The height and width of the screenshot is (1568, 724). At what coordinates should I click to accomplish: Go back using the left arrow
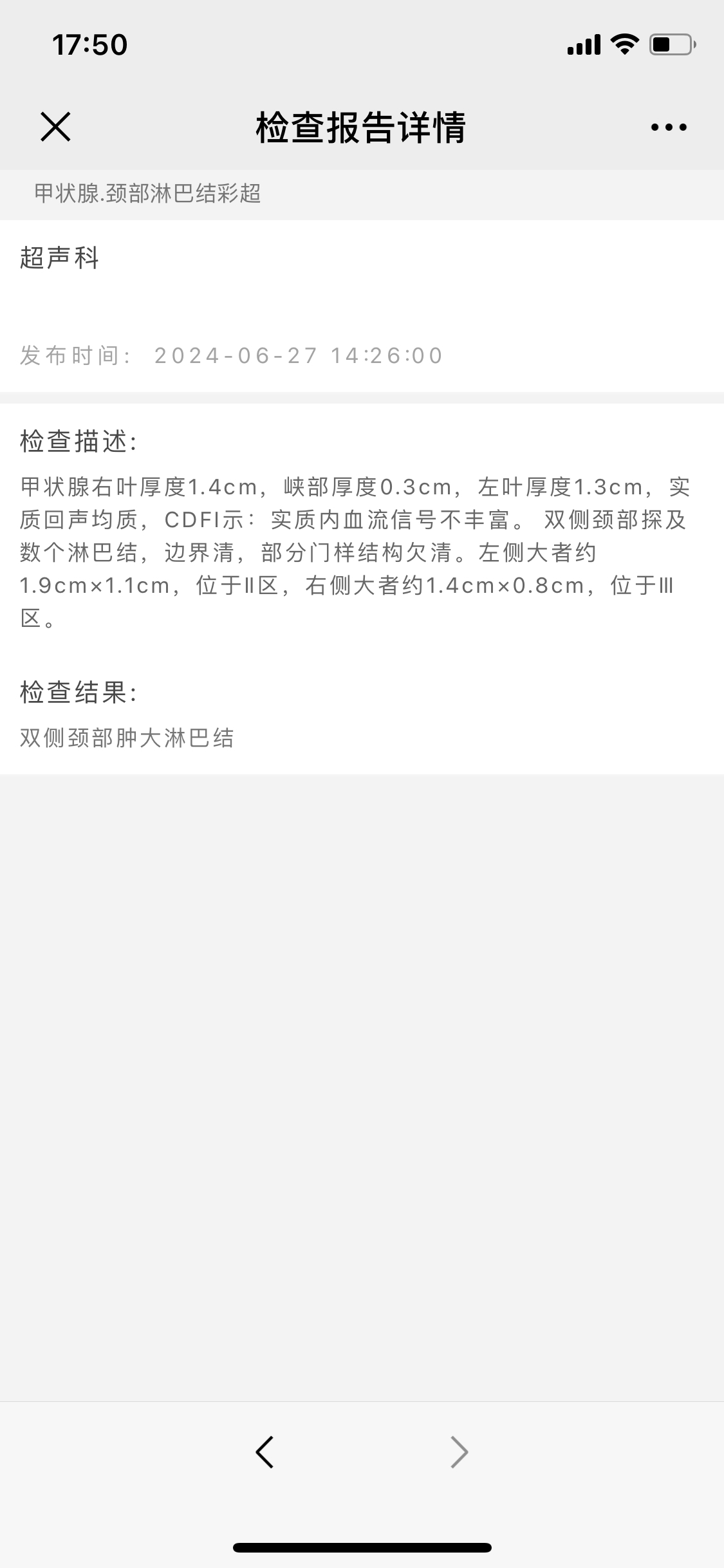[x=265, y=1452]
